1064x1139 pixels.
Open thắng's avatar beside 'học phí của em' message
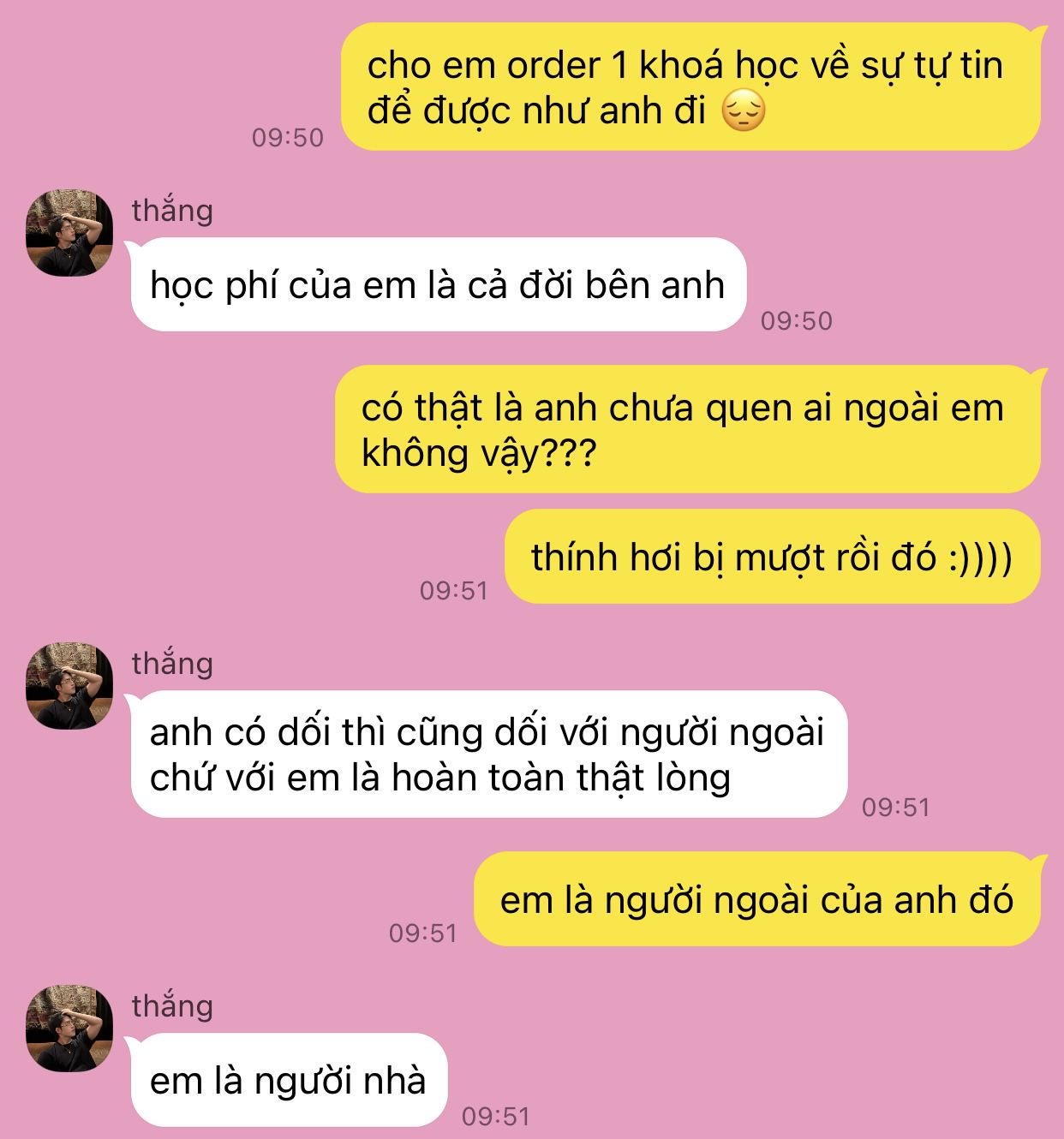pos(69,233)
